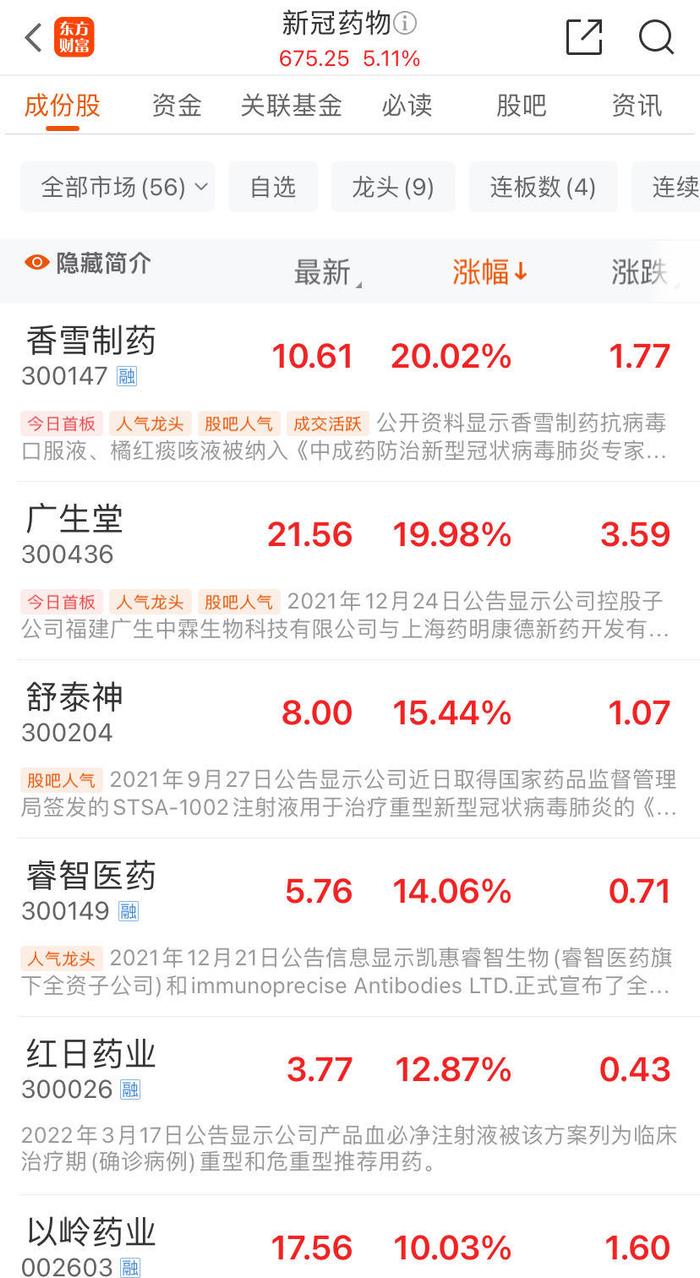Switch to the 资金 tab
Image resolution: width=700 pixels, height=1278 pixels.
(x=177, y=105)
